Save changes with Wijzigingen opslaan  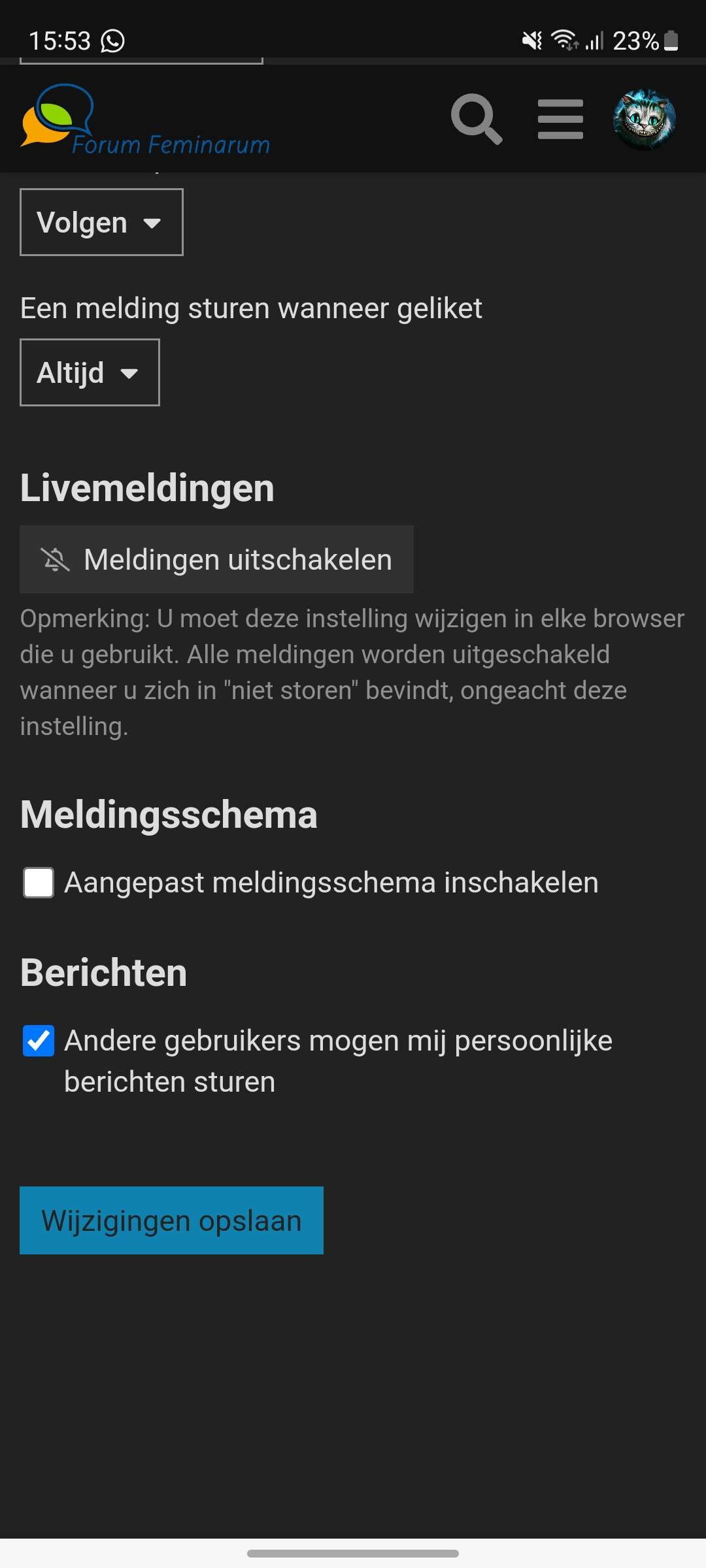coord(171,1220)
